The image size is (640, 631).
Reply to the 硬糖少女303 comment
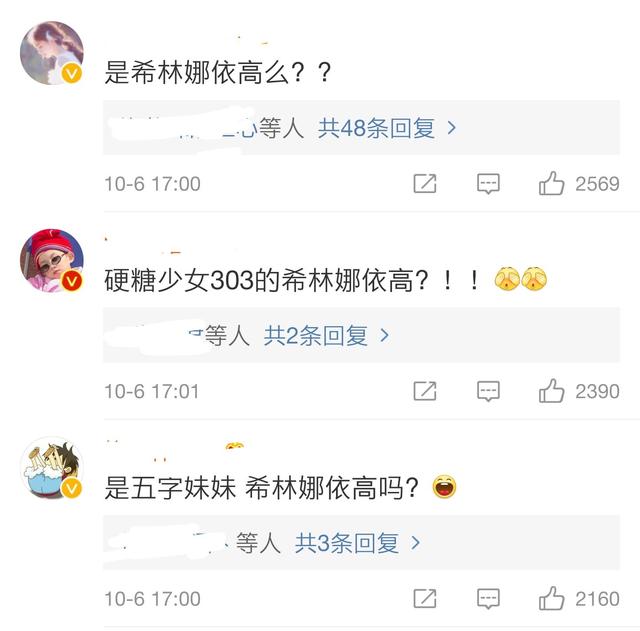pyautogui.click(x=488, y=391)
